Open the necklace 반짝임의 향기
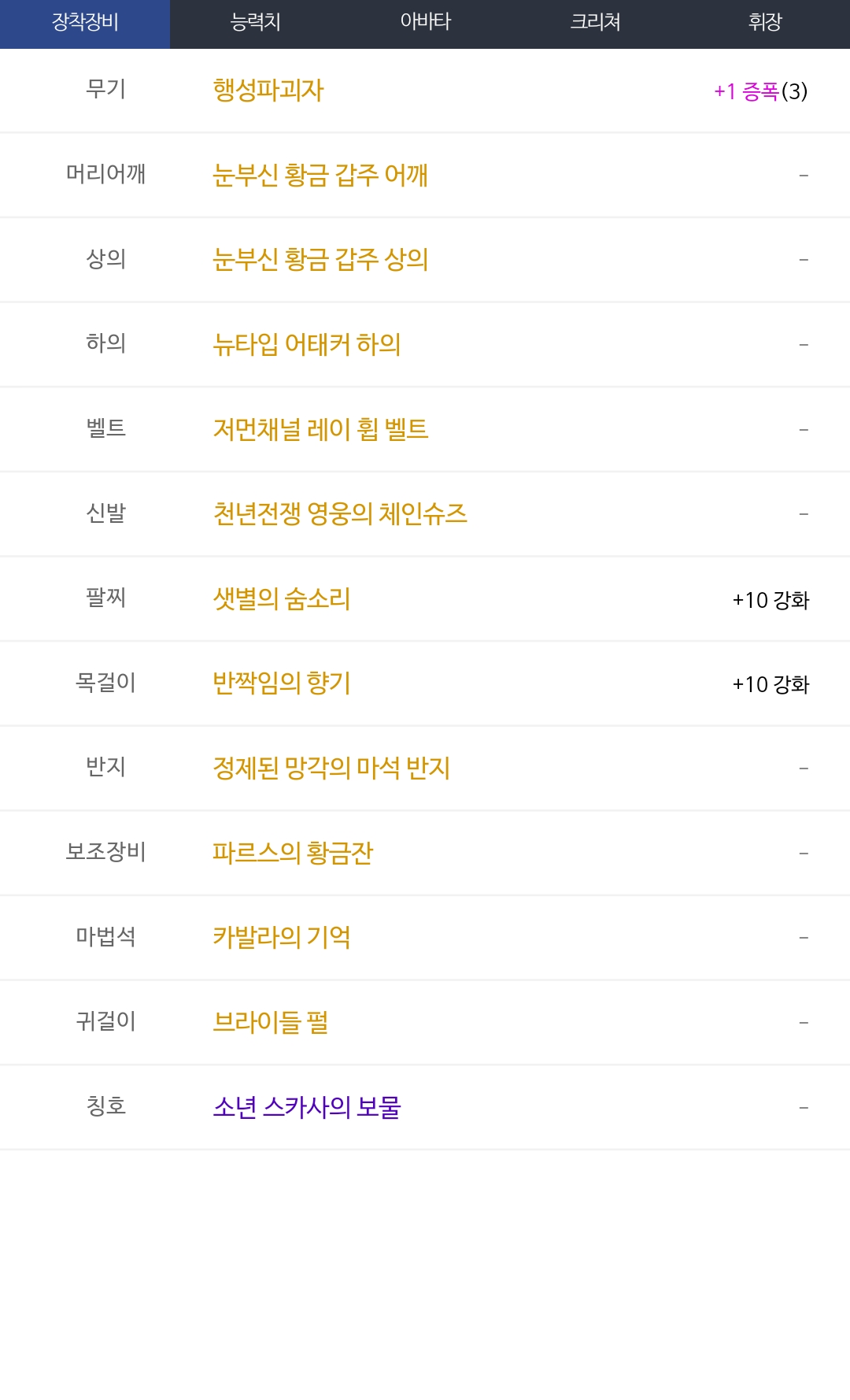The width and height of the screenshot is (850, 1400). coord(282,683)
